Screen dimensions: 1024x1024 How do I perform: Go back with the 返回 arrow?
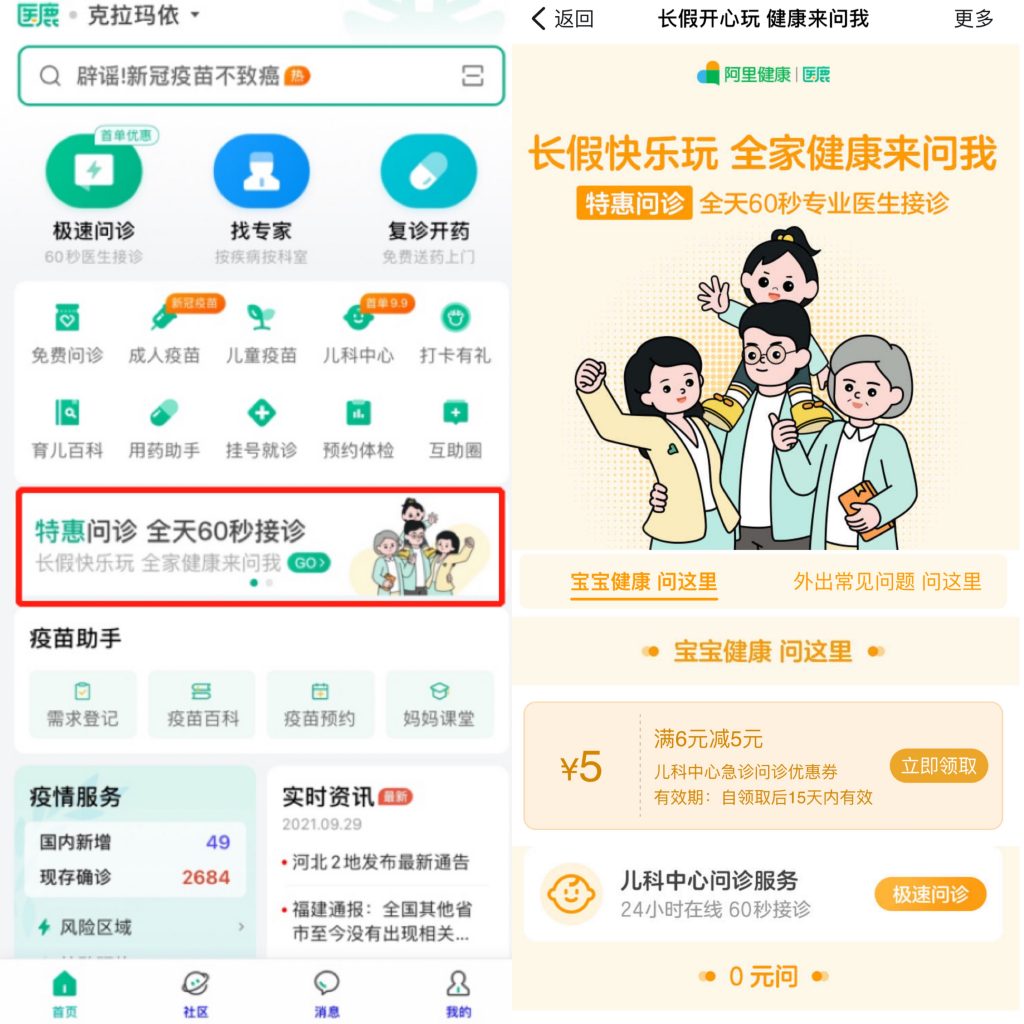click(x=563, y=18)
